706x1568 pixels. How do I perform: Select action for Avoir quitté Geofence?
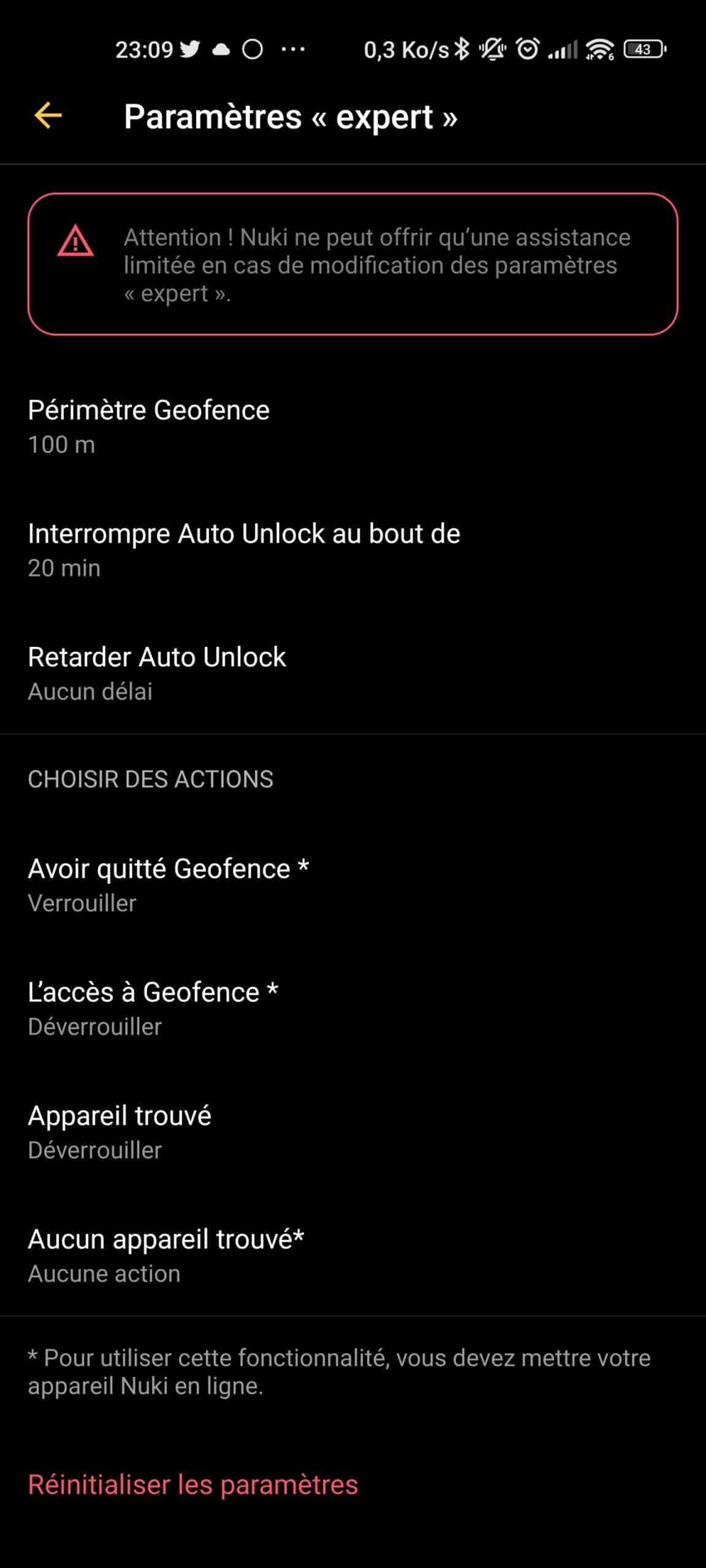(353, 885)
